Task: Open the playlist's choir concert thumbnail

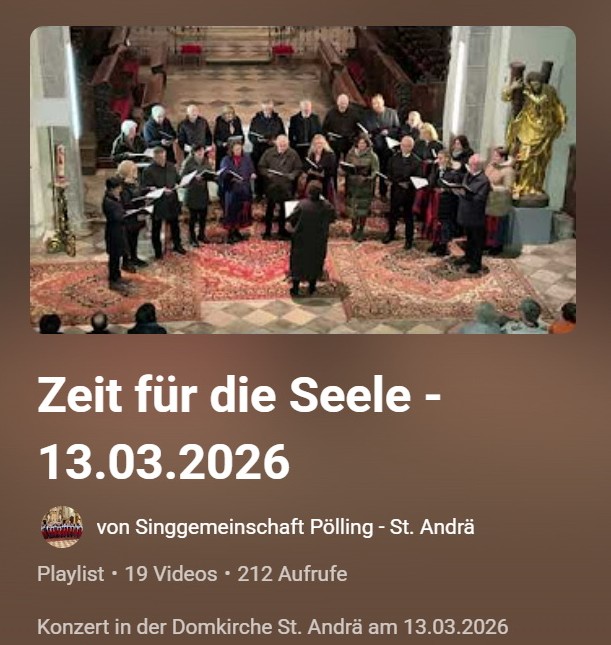Action: (303, 180)
